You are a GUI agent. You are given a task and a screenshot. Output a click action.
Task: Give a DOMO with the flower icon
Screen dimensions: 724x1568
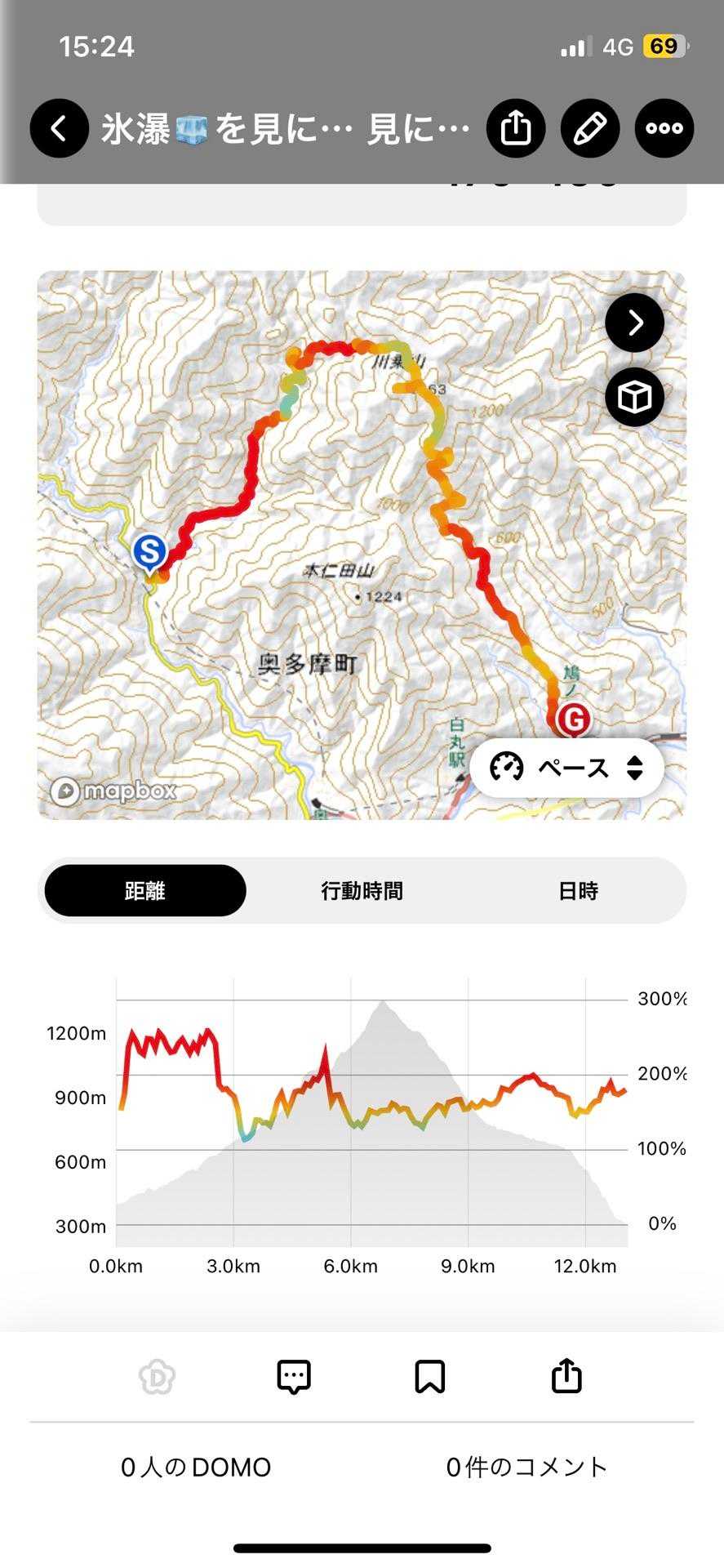(x=157, y=1377)
